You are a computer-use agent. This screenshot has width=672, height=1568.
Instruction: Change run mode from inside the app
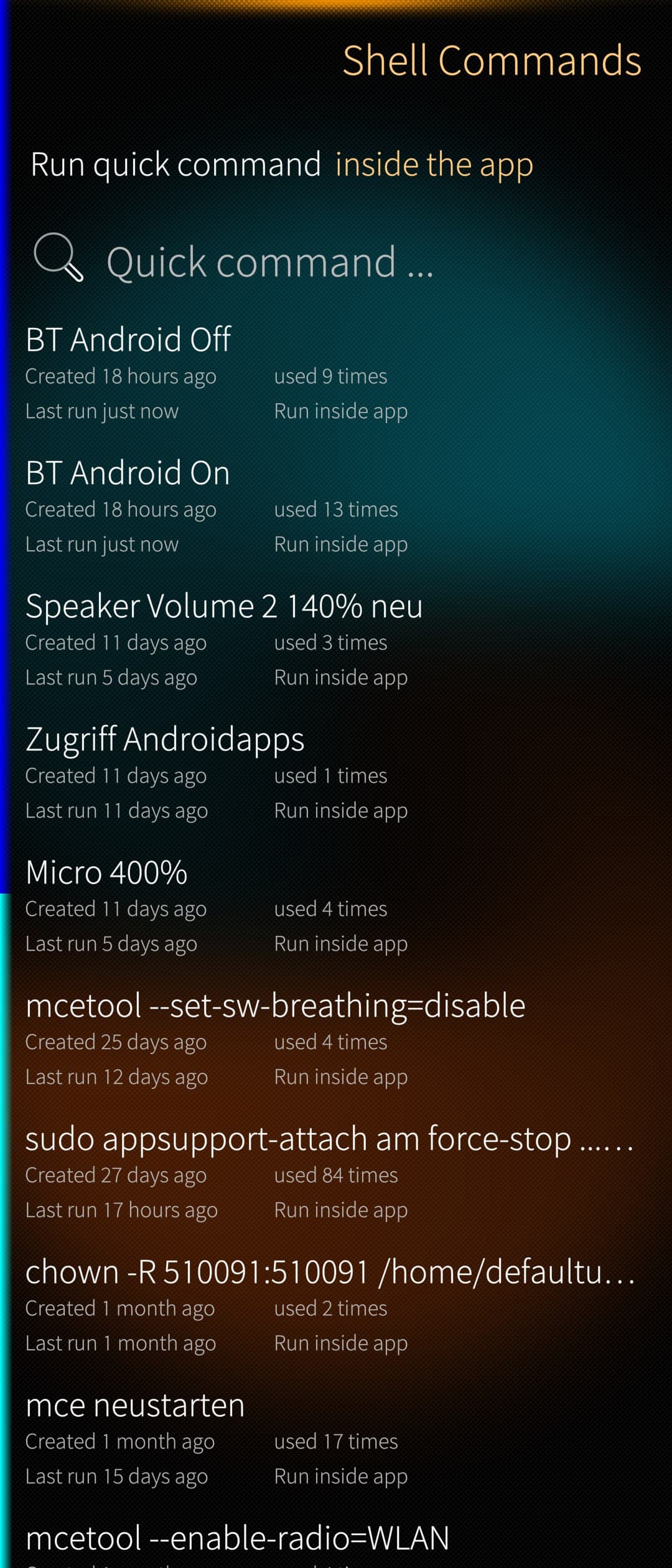point(434,165)
